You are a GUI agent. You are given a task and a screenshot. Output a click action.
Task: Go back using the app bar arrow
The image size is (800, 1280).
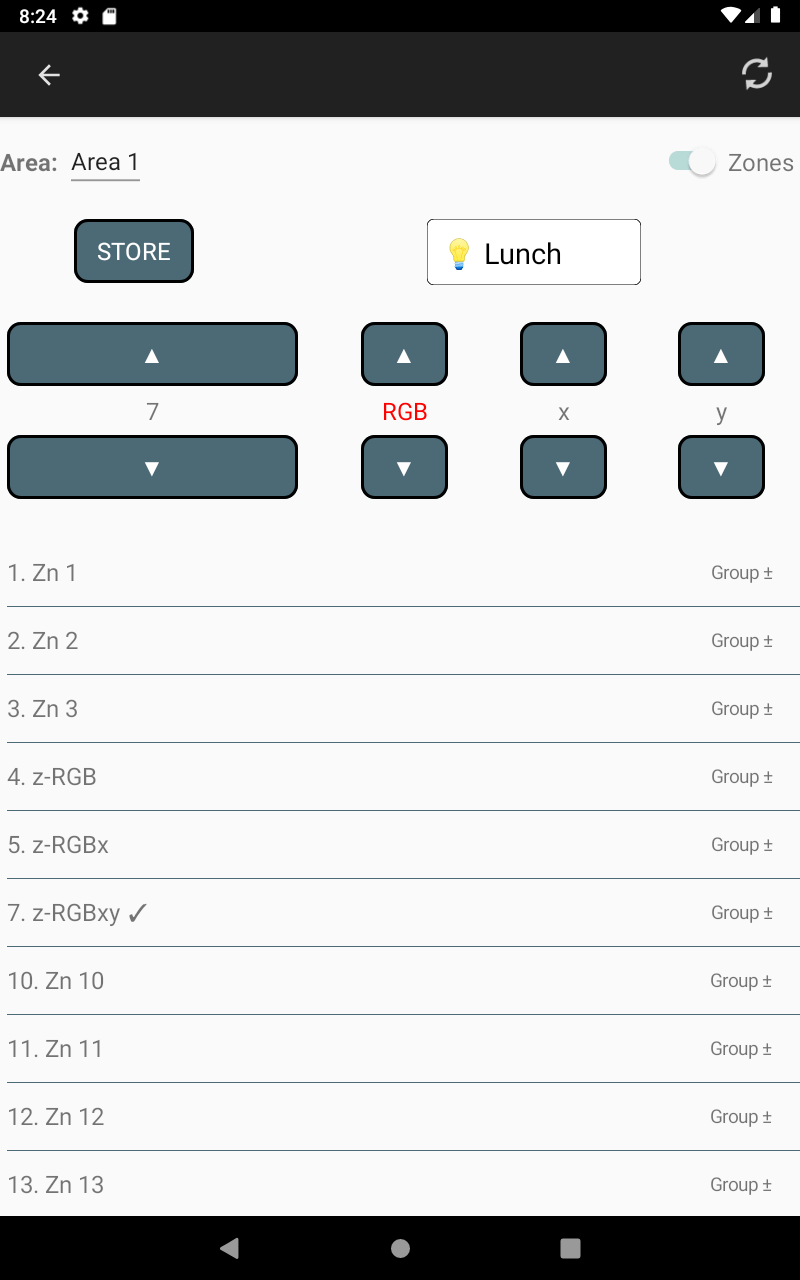[x=49, y=75]
